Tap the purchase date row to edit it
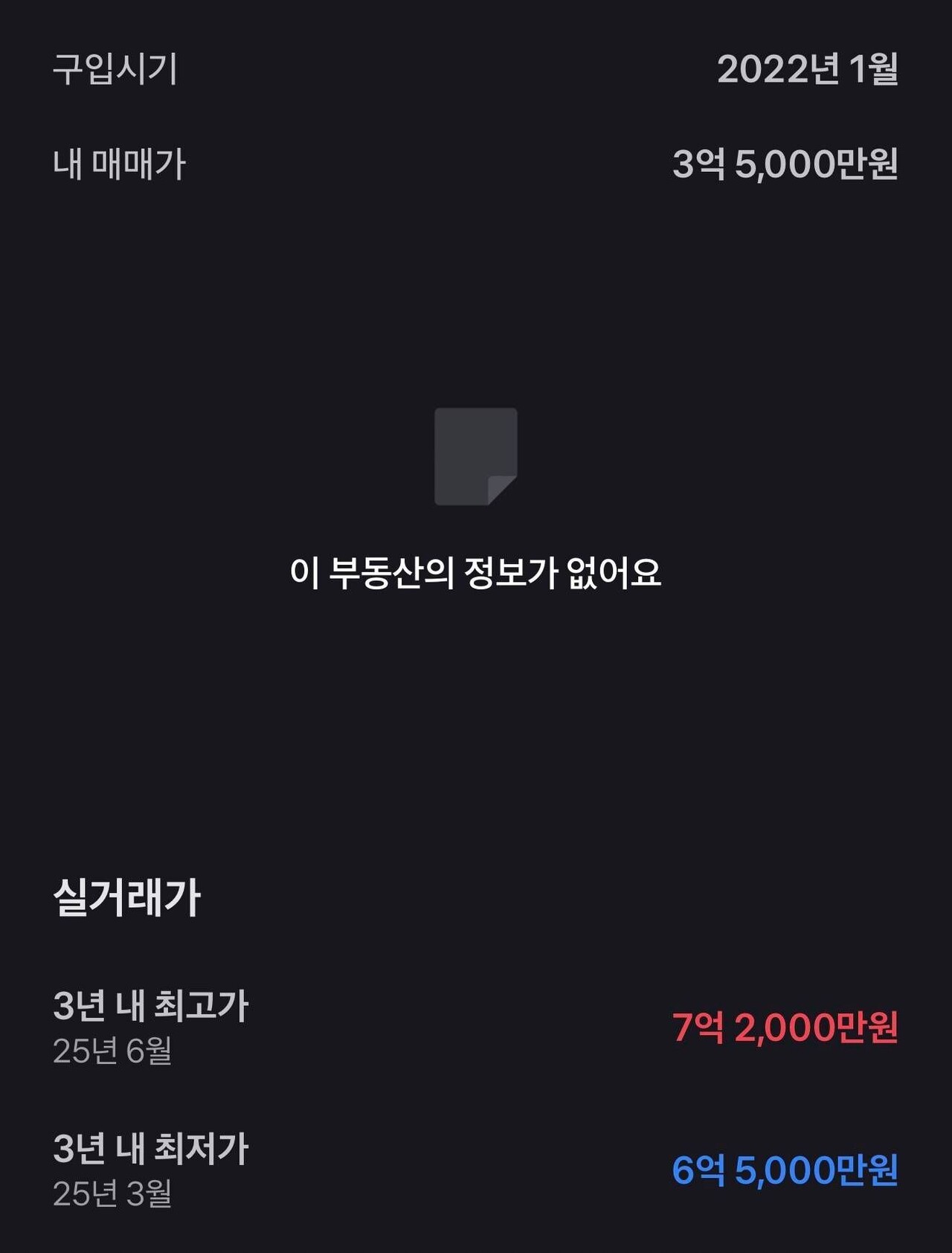952x1253 pixels. point(476,71)
